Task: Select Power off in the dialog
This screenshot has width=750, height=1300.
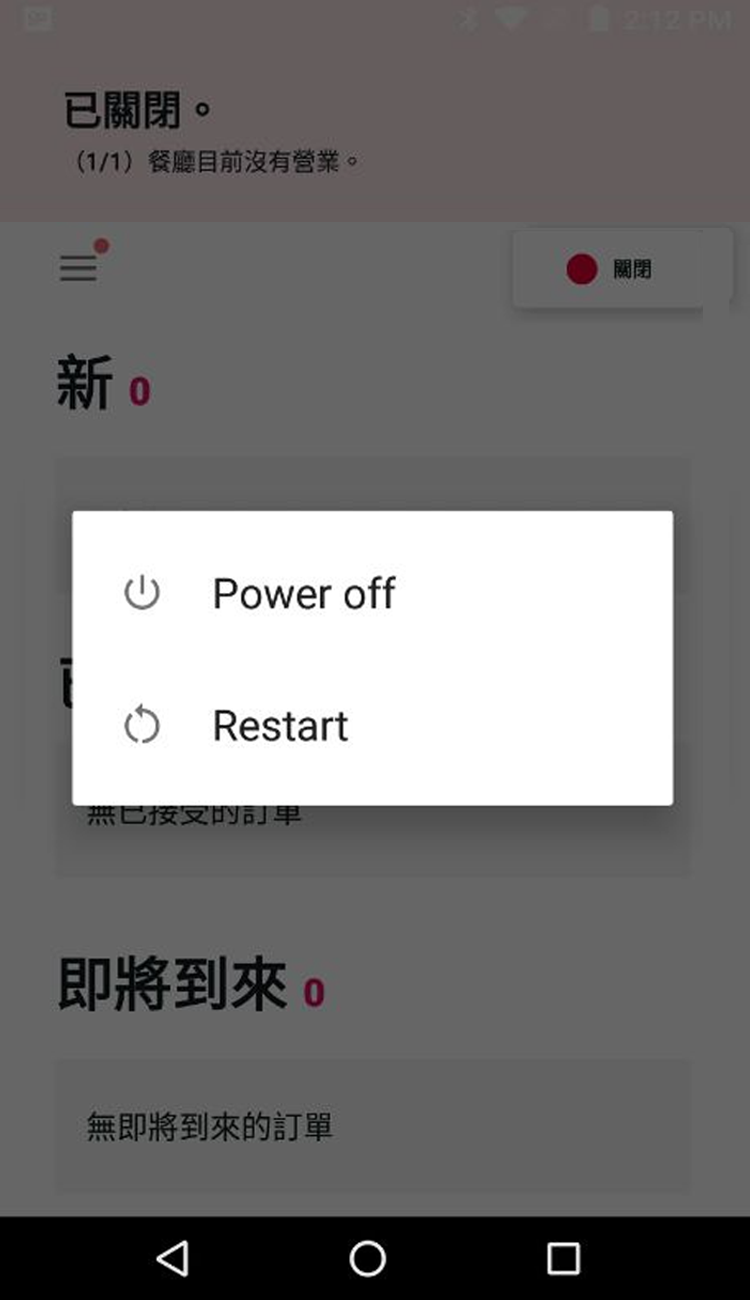Action: pos(372,593)
